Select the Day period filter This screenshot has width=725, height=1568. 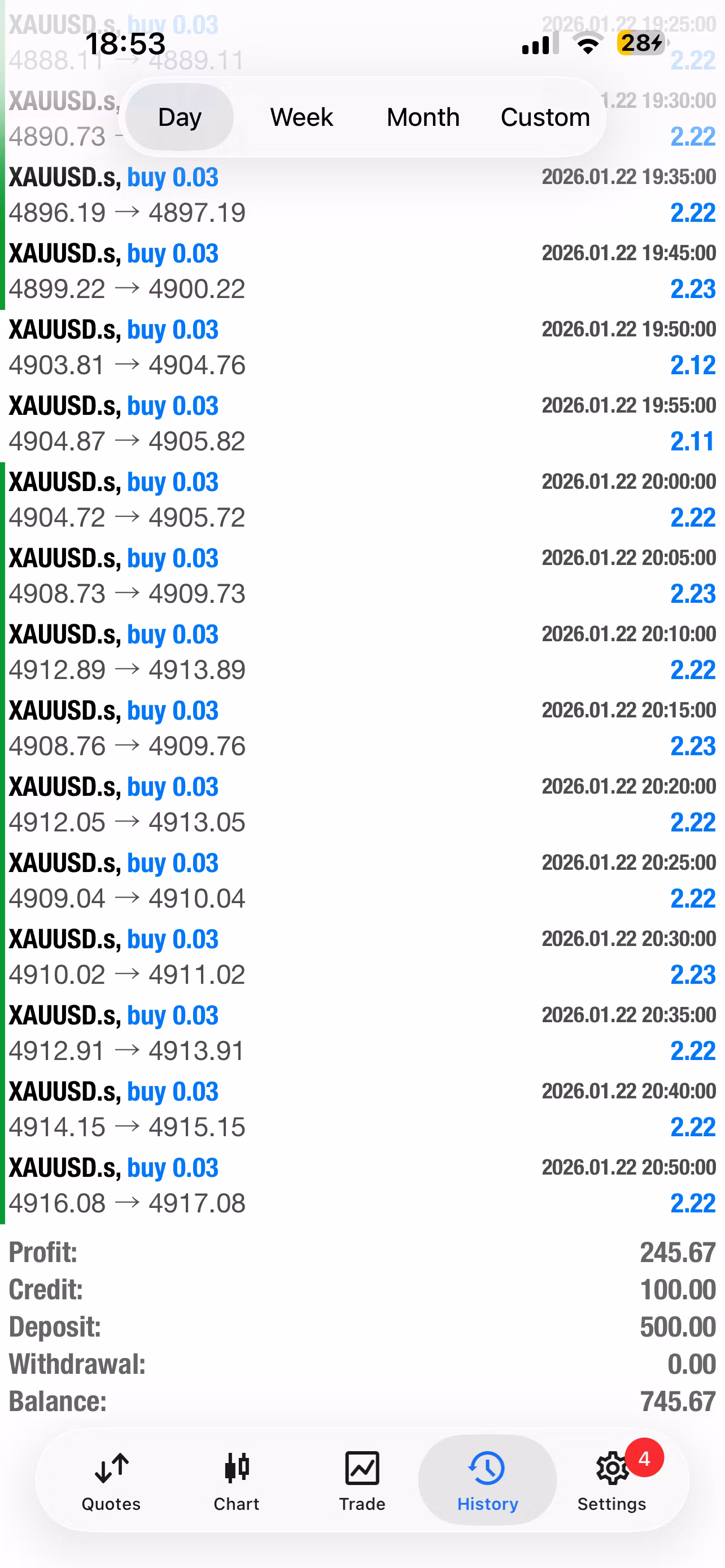(x=180, y=117)
